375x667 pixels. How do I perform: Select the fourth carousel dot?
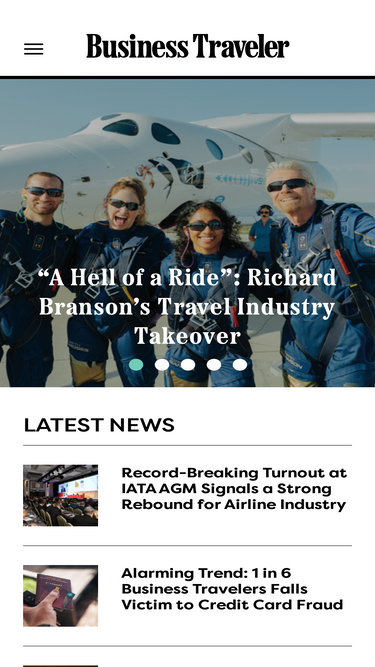[214, 365]
